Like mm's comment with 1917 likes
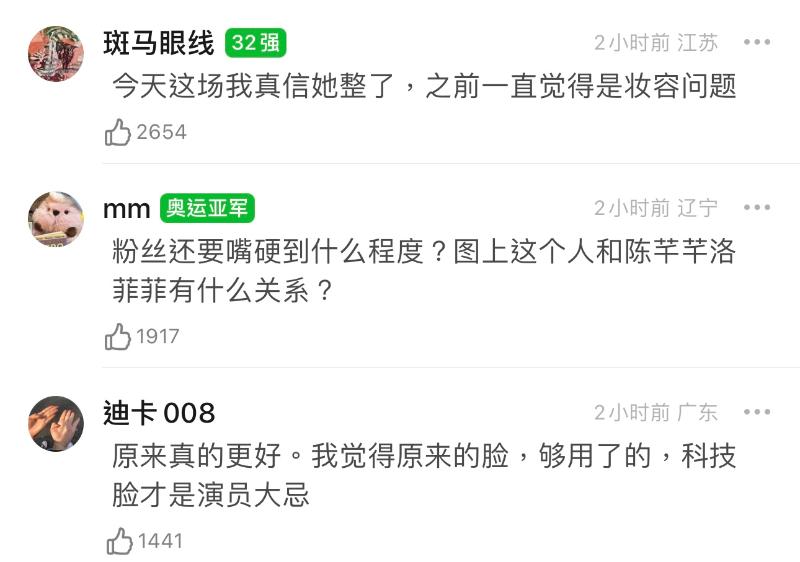This screenshot has width=800, height=562. [119, 337]
